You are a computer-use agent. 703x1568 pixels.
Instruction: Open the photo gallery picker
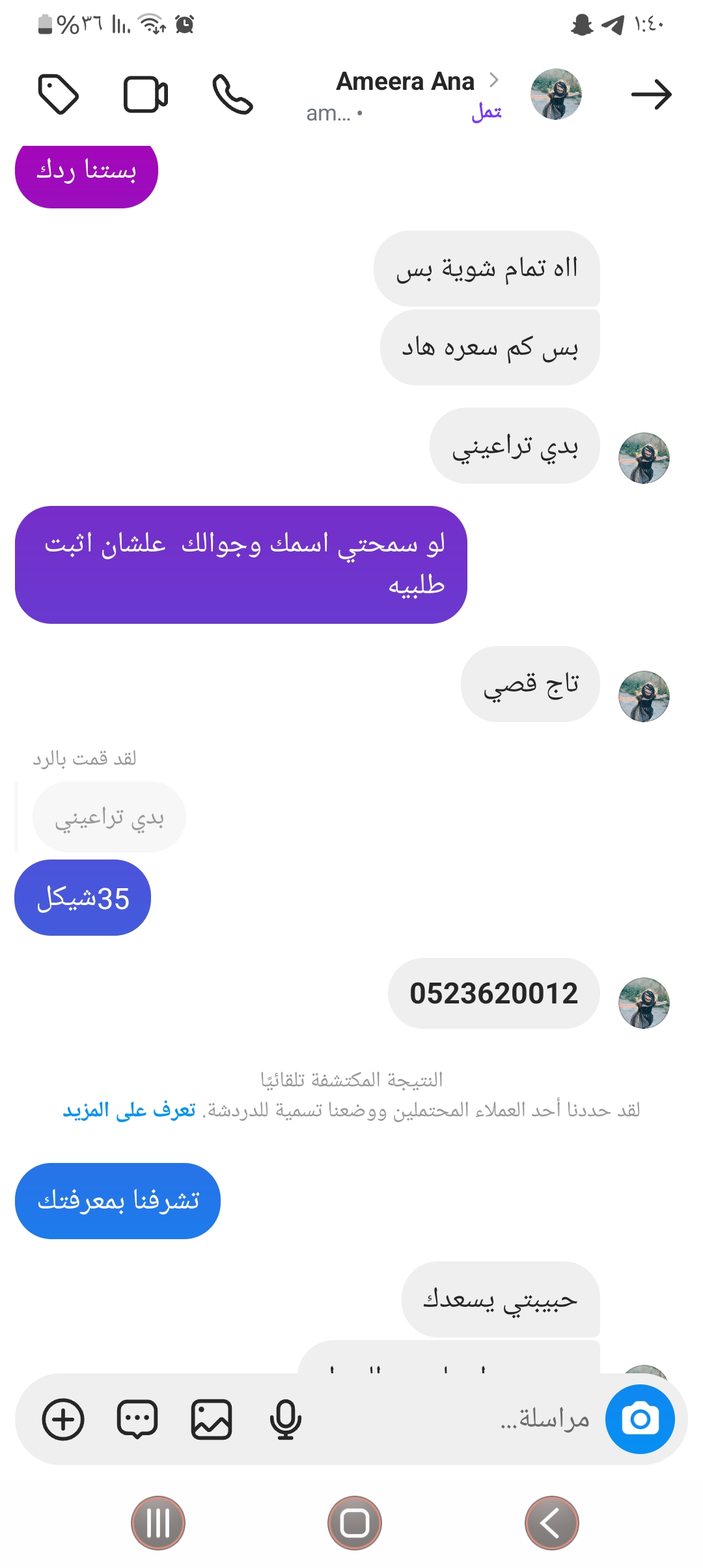pyautogui.click(x=212, y=1419)
